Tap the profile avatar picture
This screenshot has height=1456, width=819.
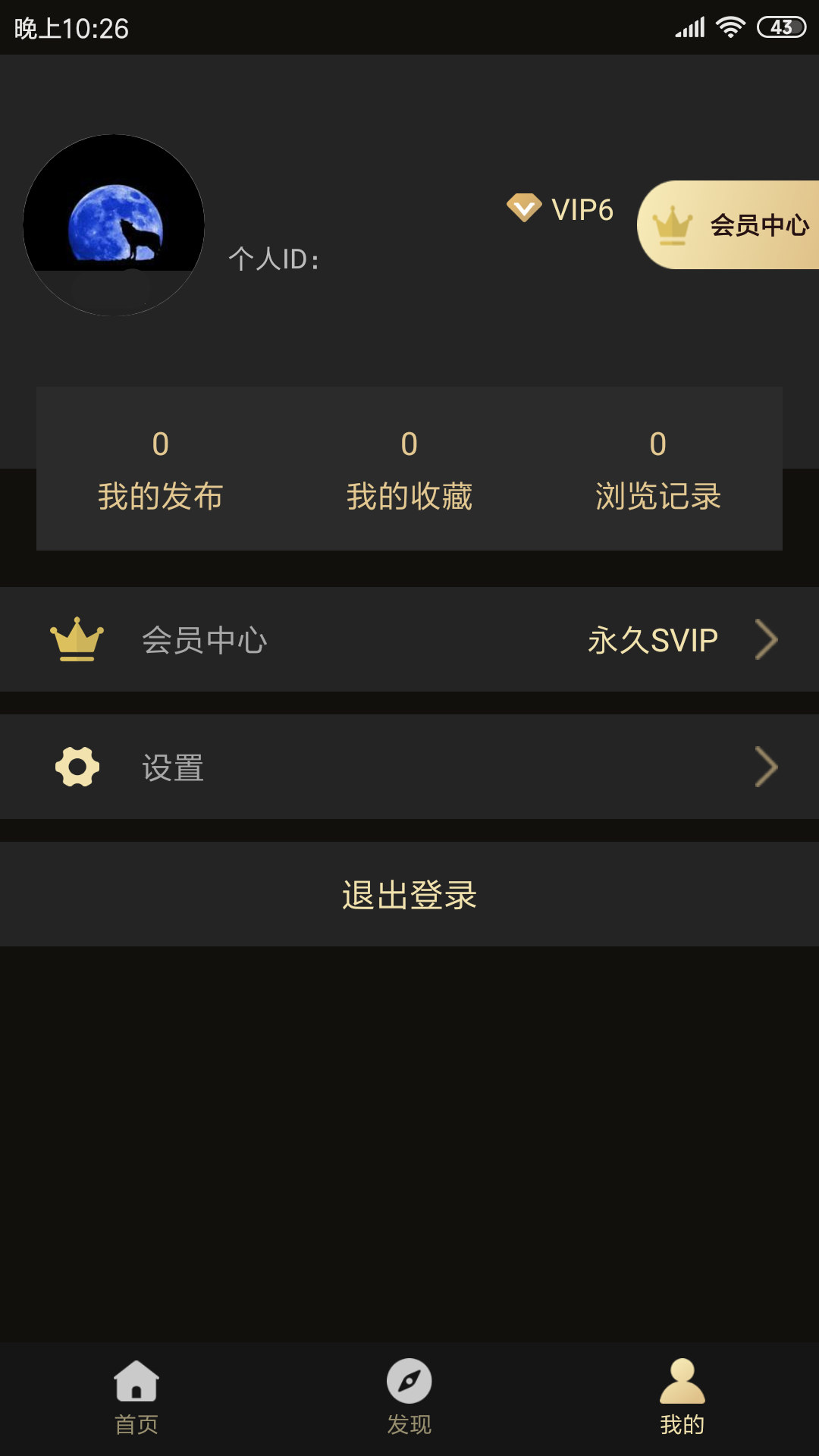tap(114, 225)
